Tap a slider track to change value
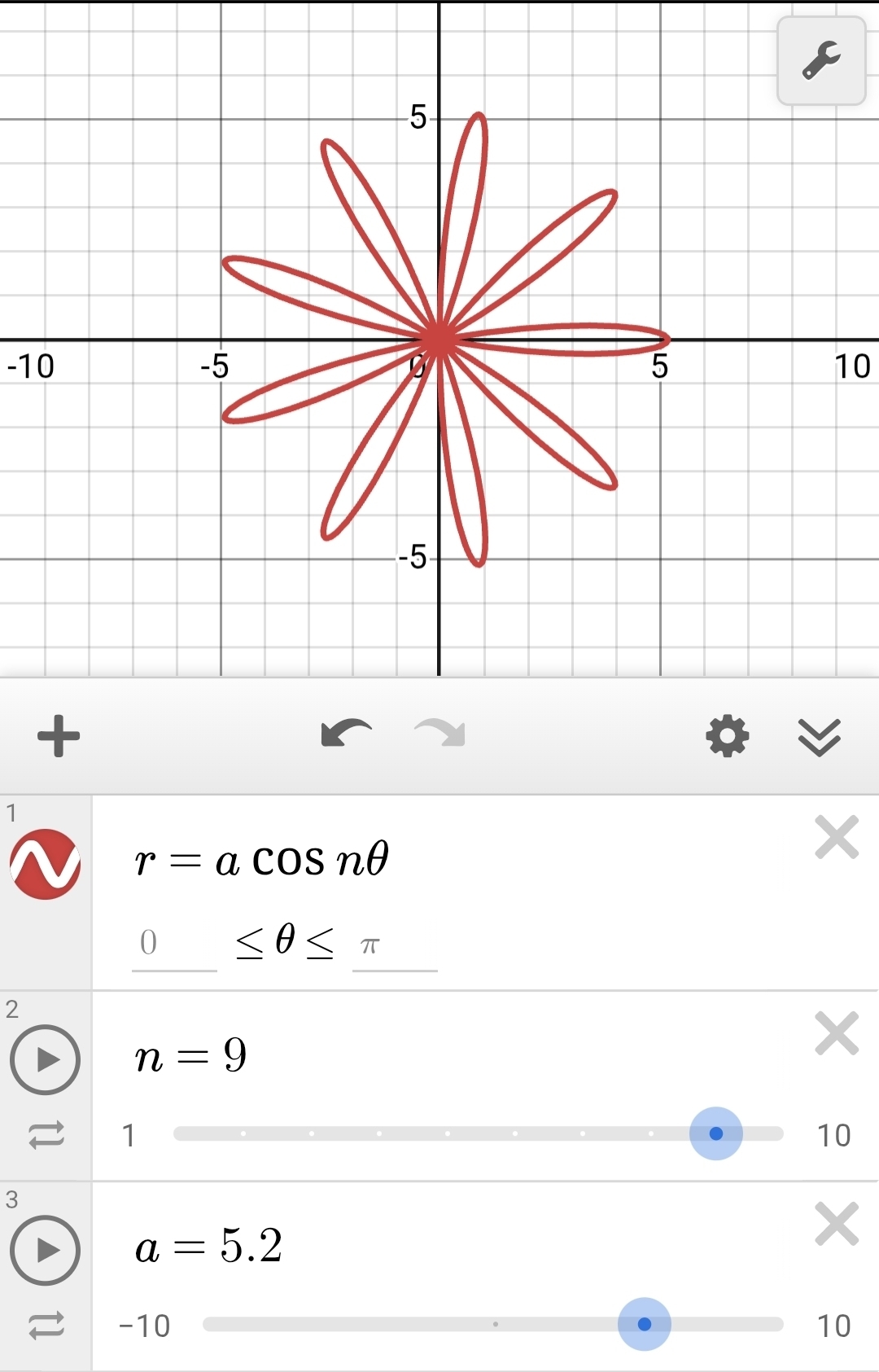This screenshot has height=1372, width=879. click(x=366, y=1324)
